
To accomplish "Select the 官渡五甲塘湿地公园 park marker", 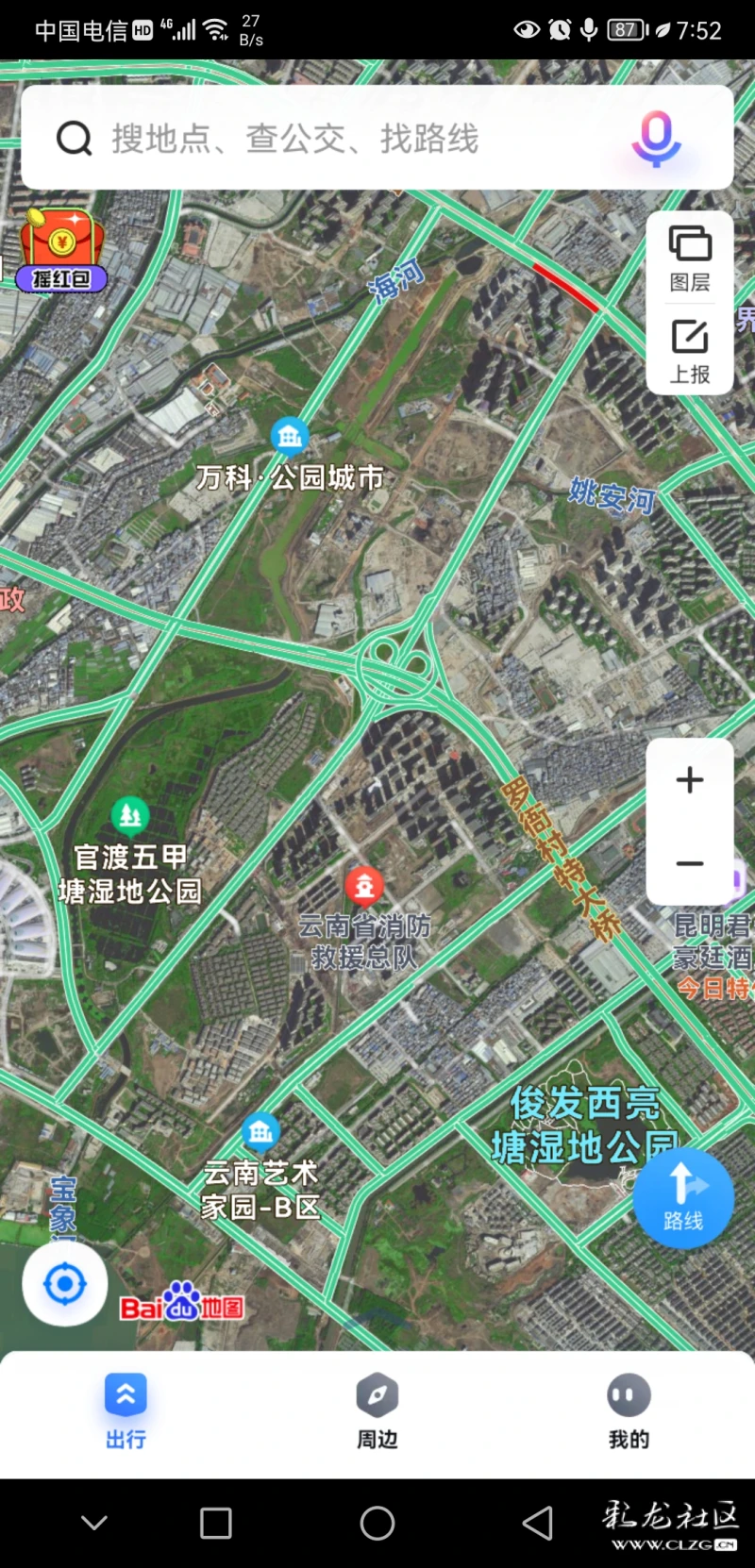I will click(130, 814).
